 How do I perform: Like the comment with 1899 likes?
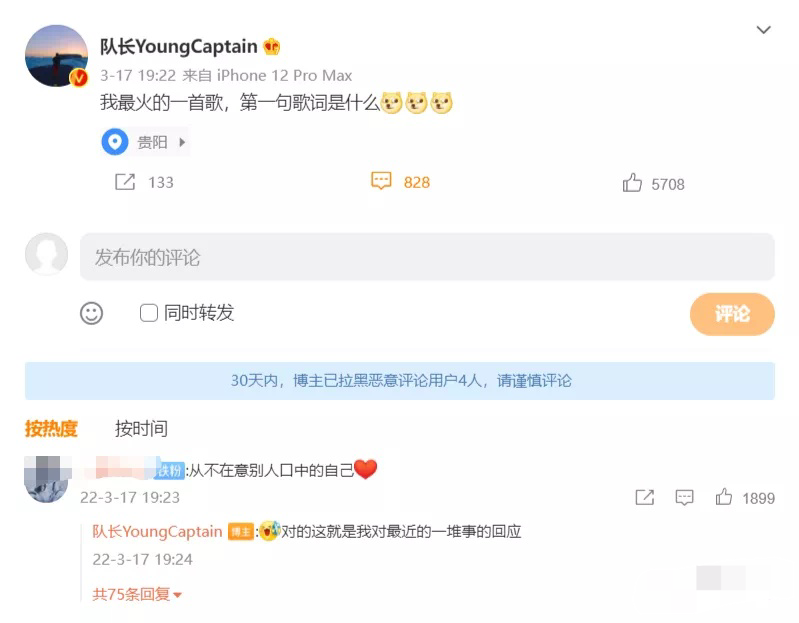click(x=724, y=497)
